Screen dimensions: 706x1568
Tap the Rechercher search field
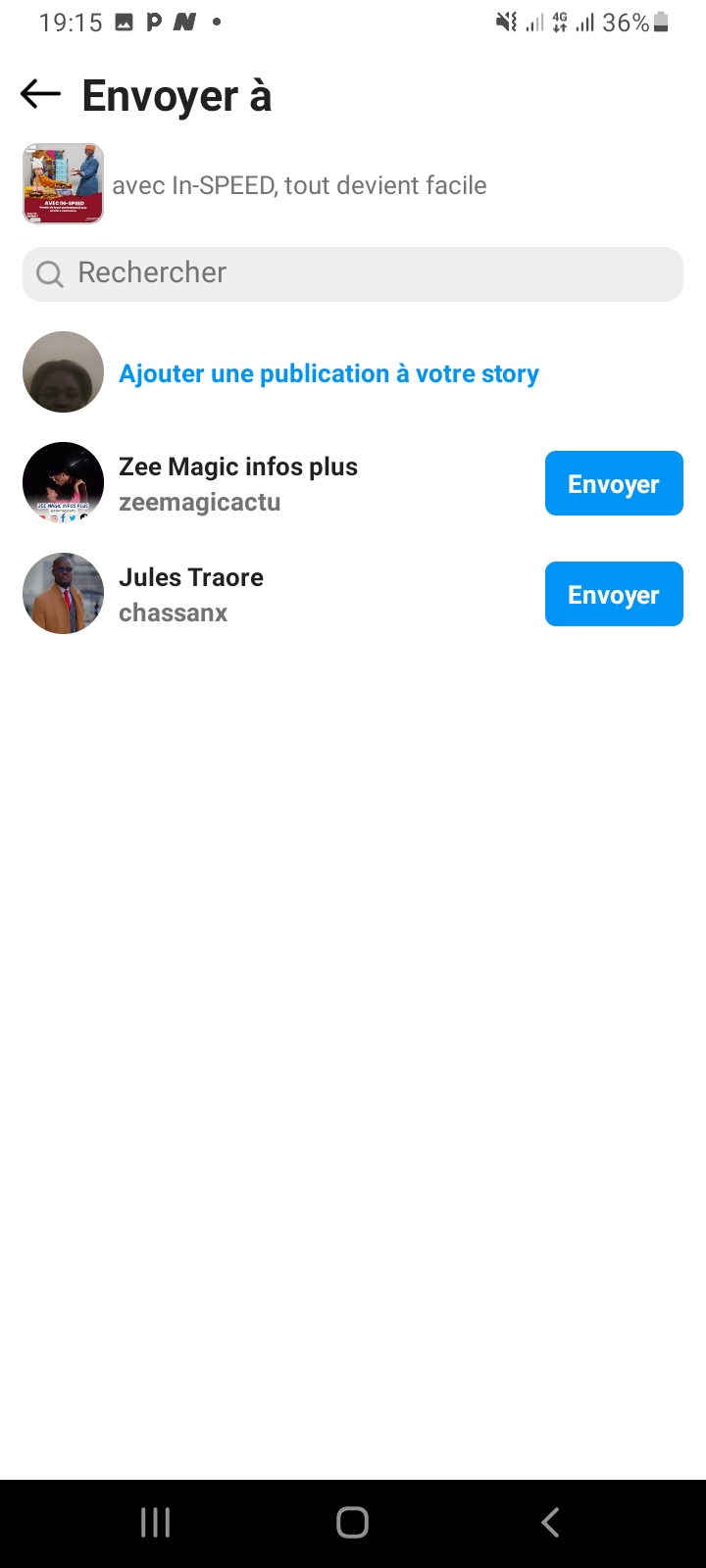pos(353,273)
